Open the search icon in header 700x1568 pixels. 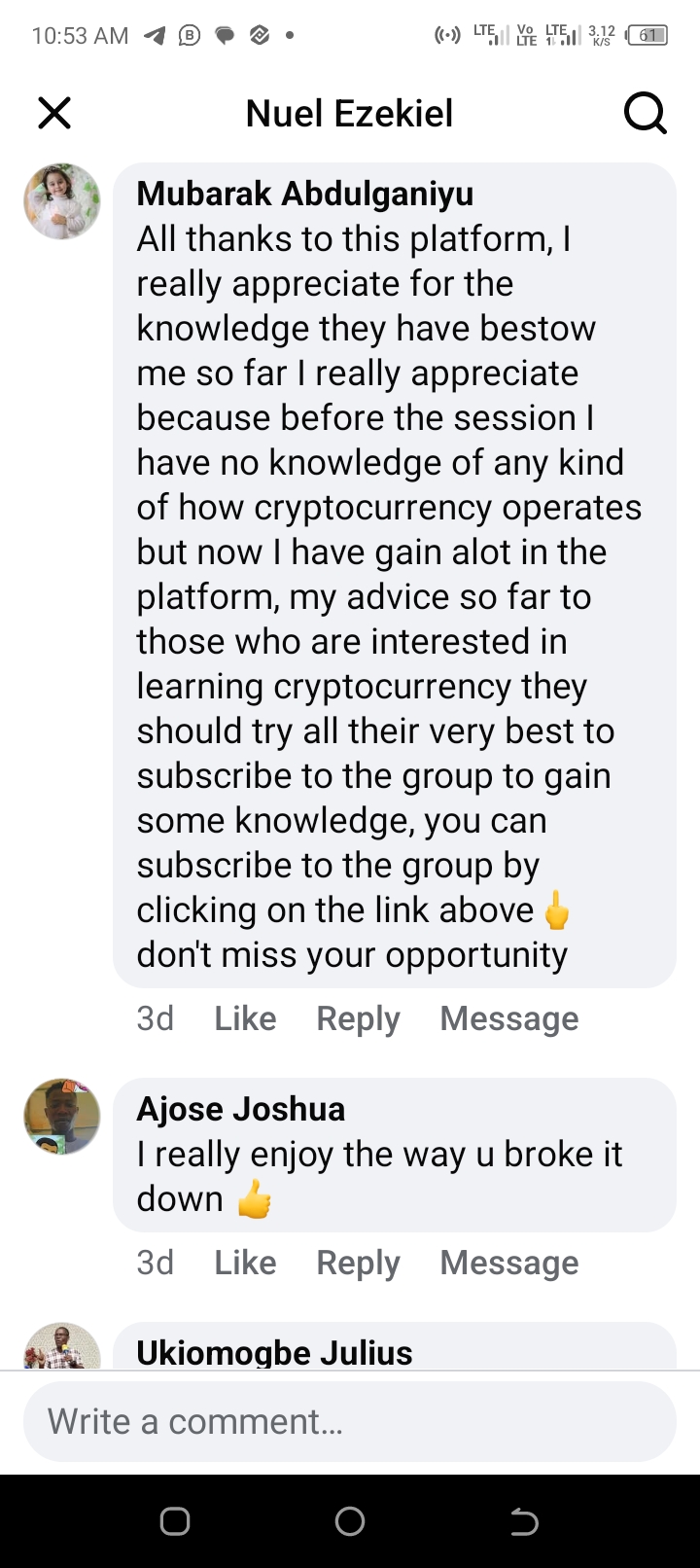(645, 114)
